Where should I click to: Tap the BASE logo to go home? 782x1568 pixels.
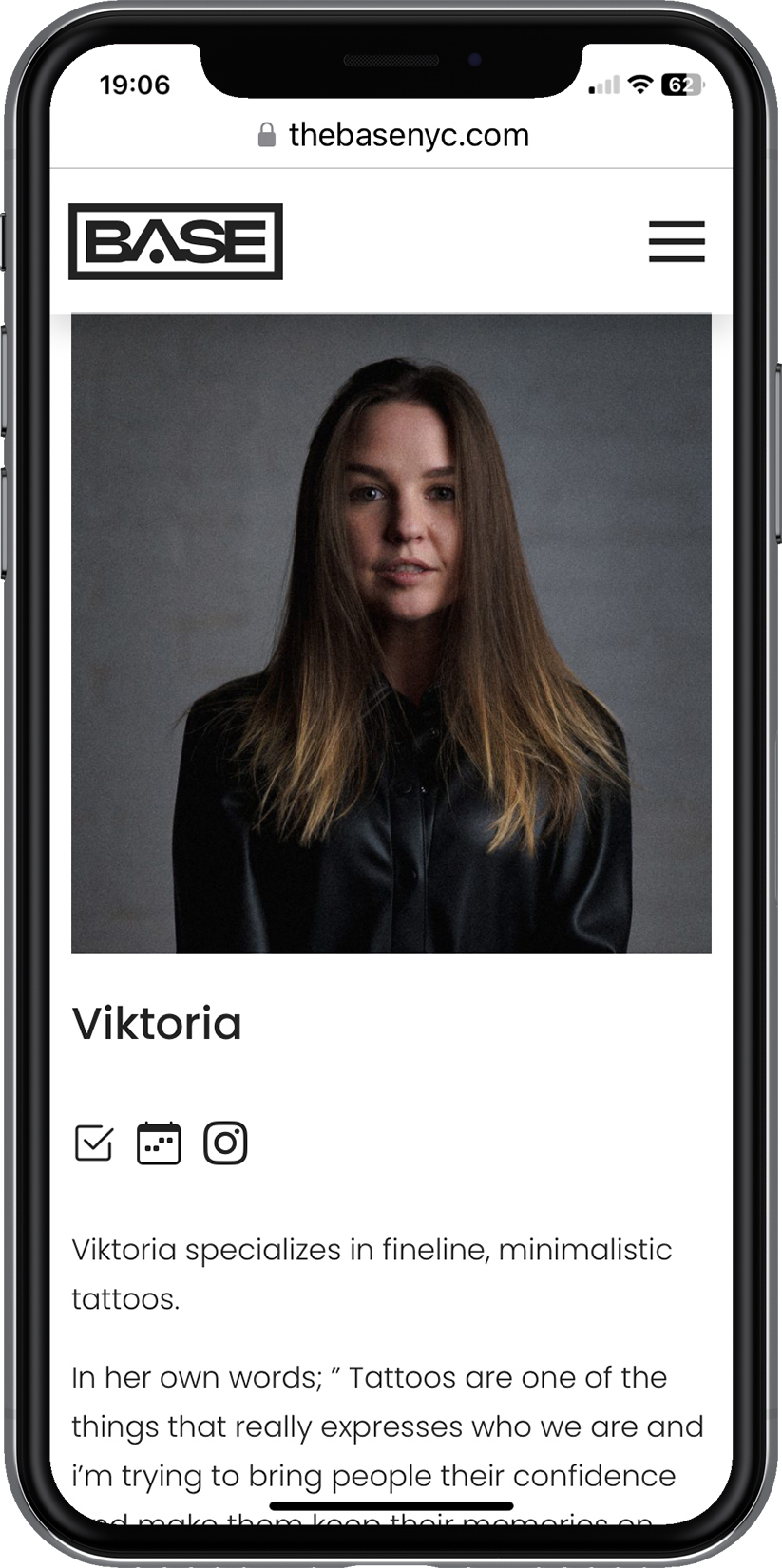pos(176,242)
